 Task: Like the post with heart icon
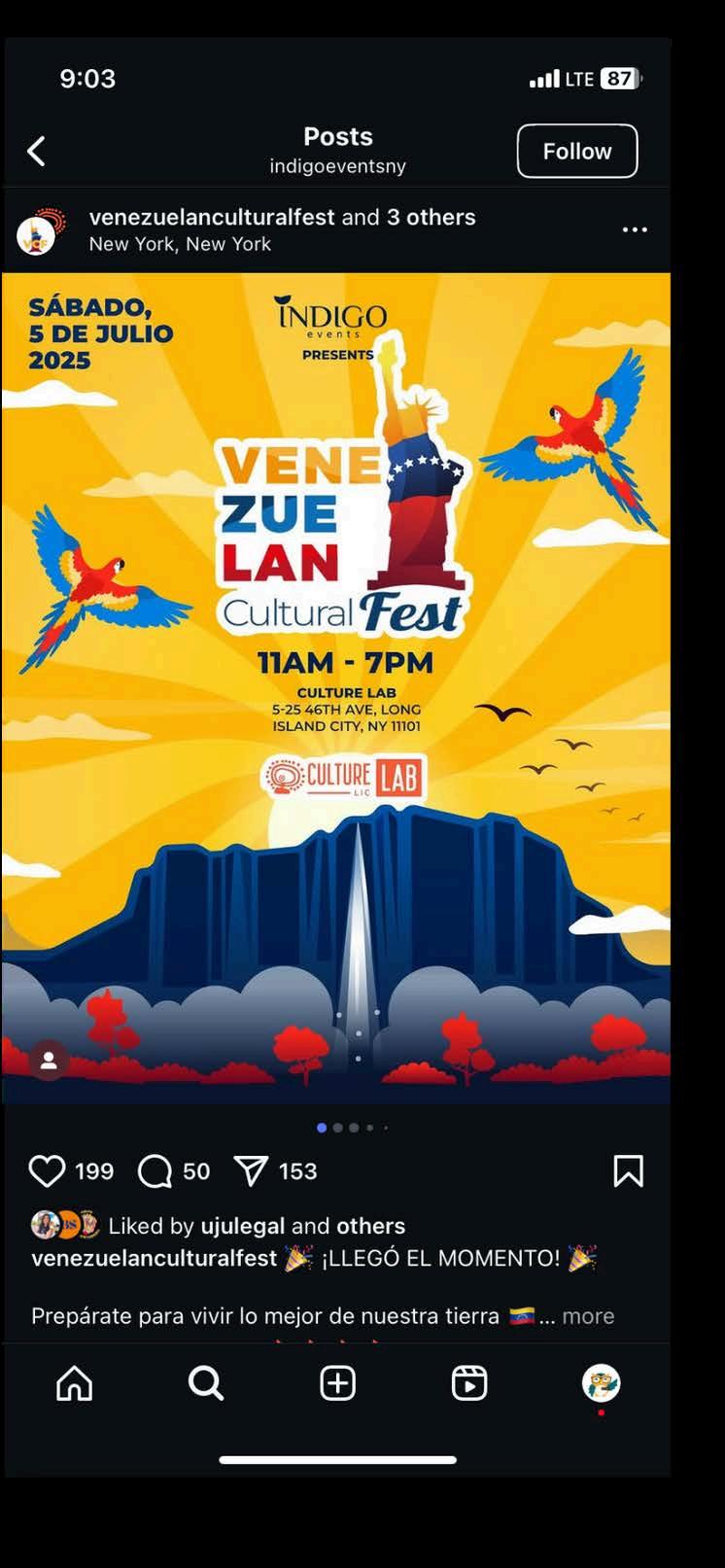pyautogui.click(x=47, y=1171)
